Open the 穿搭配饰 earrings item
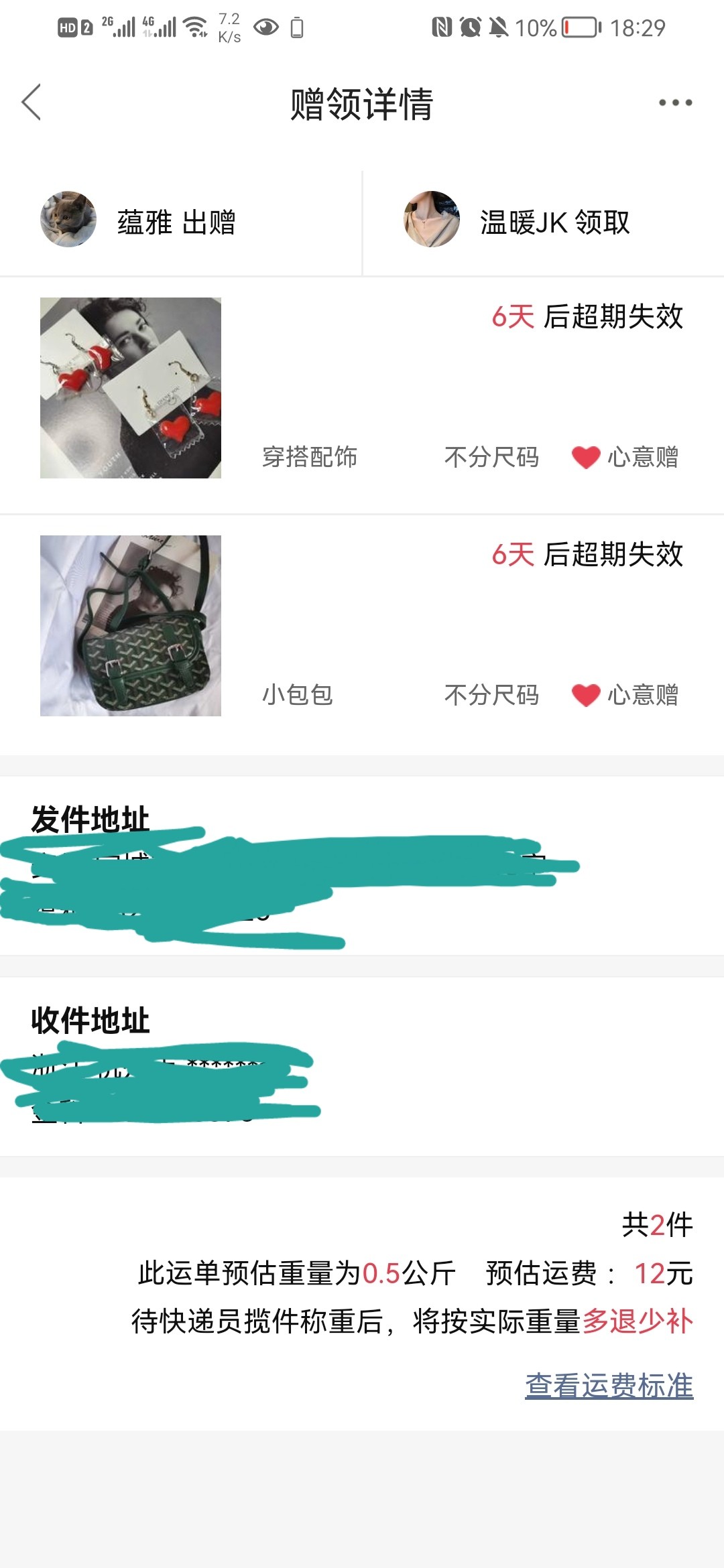Image resolution: width=724 pixels, height=1568 pixels. click(x=131, y=388)
